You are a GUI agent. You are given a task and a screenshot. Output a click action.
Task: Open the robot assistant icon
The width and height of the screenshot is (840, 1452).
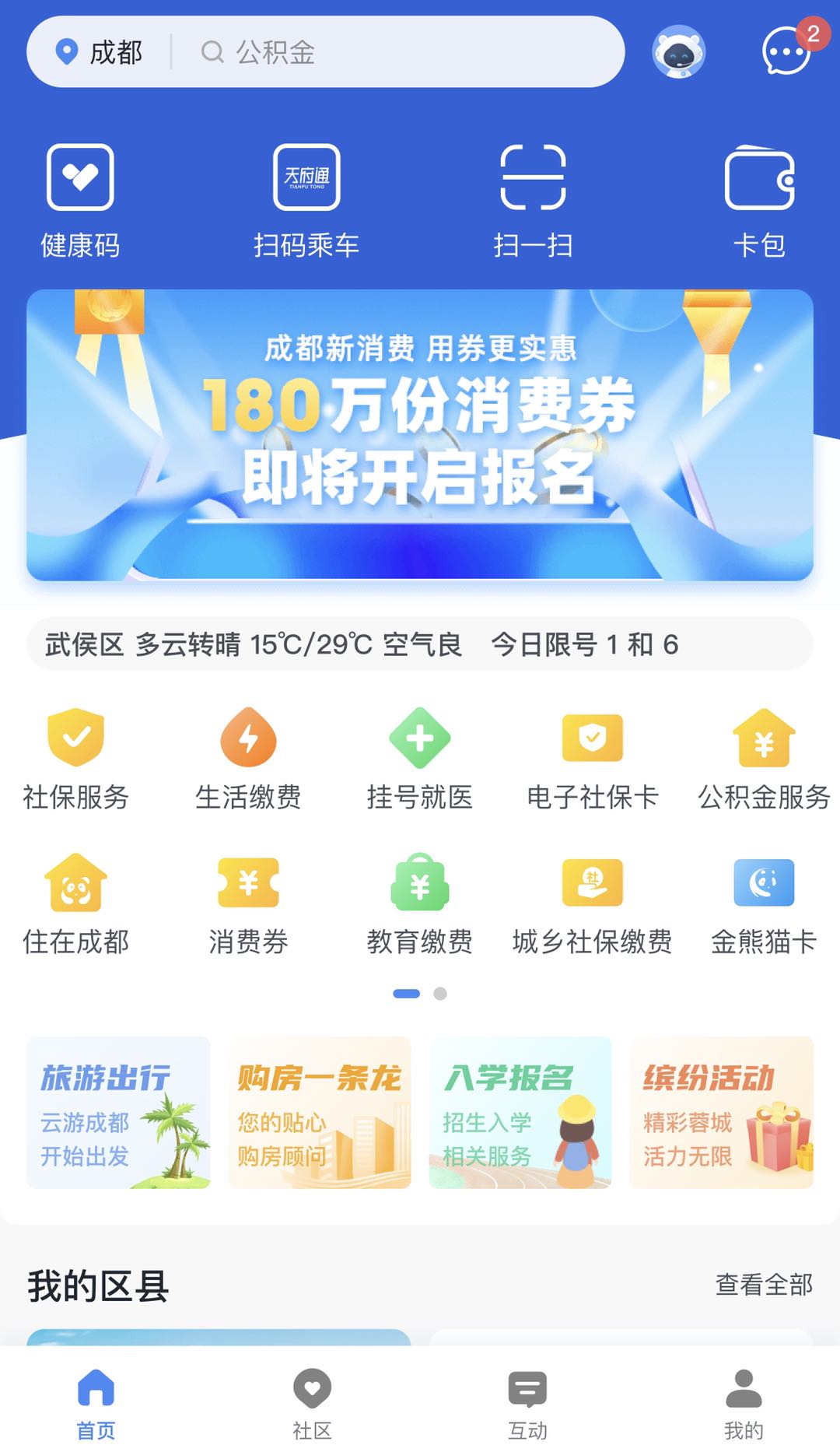(x=678, y=52)
